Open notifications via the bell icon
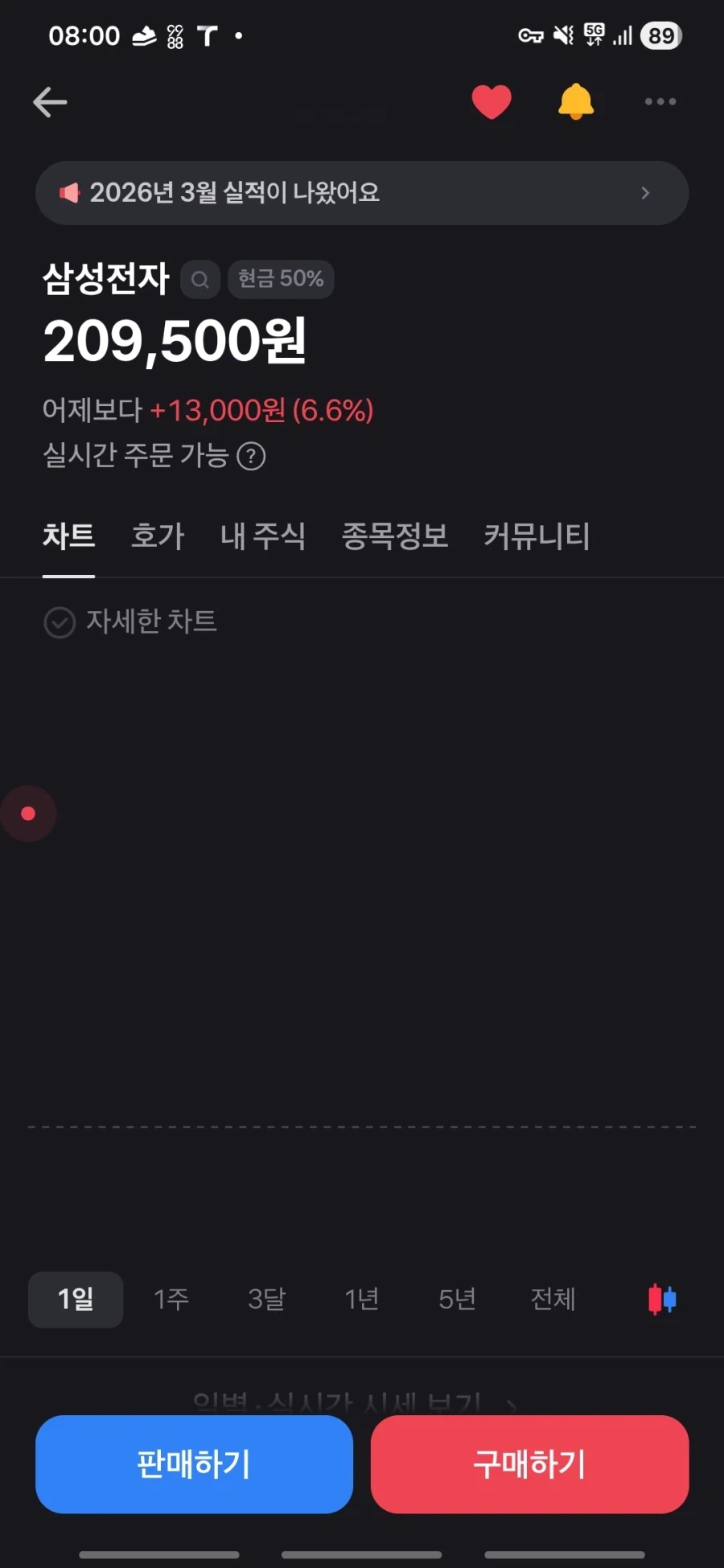 tap(575, 101)
